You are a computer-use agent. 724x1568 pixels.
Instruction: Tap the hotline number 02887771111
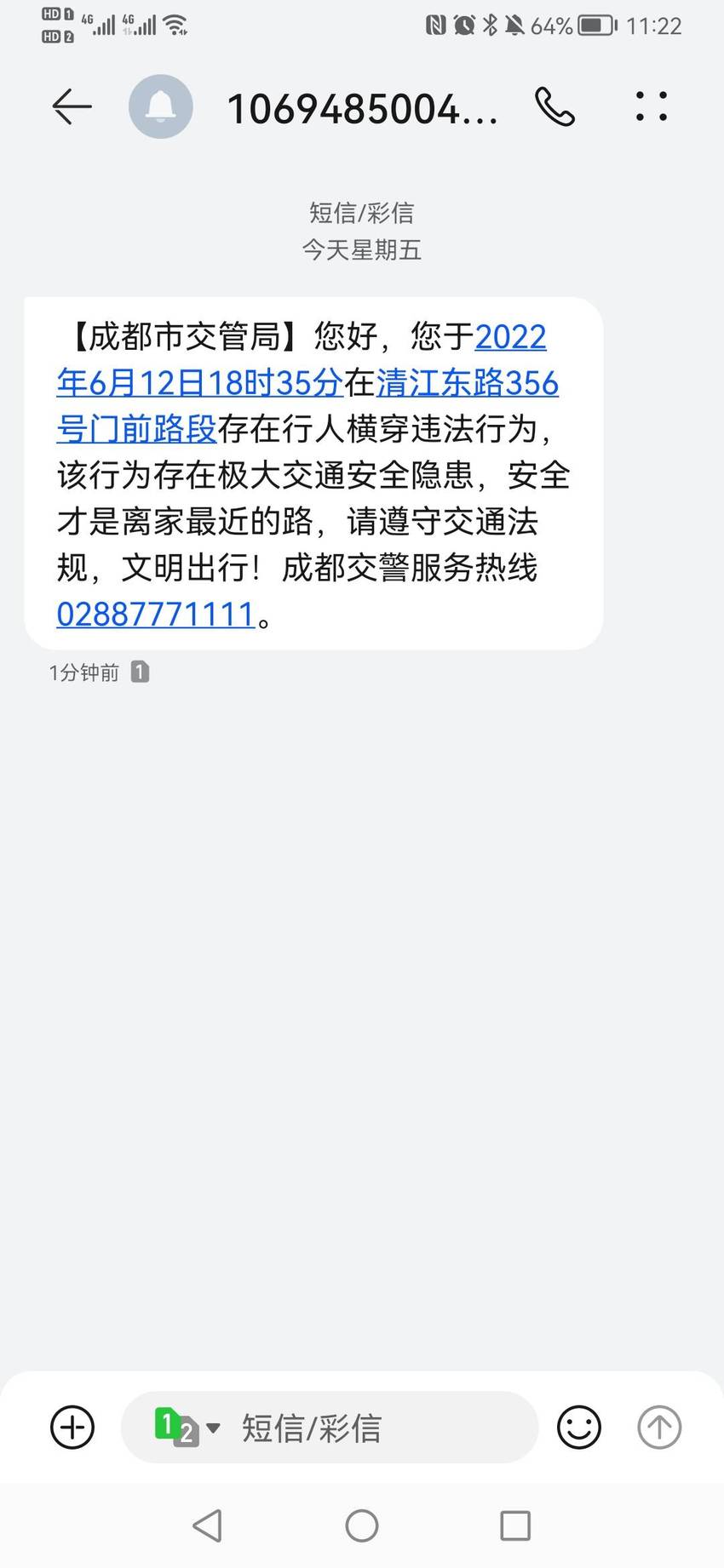[156, 614]
